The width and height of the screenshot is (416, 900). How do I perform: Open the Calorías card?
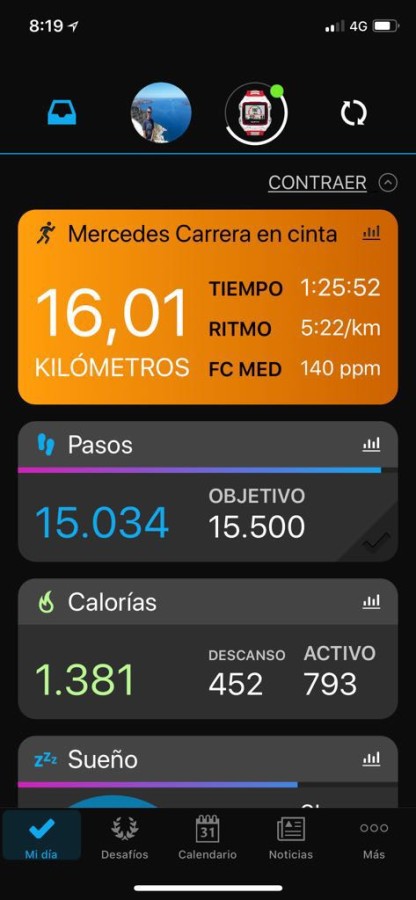208,649
